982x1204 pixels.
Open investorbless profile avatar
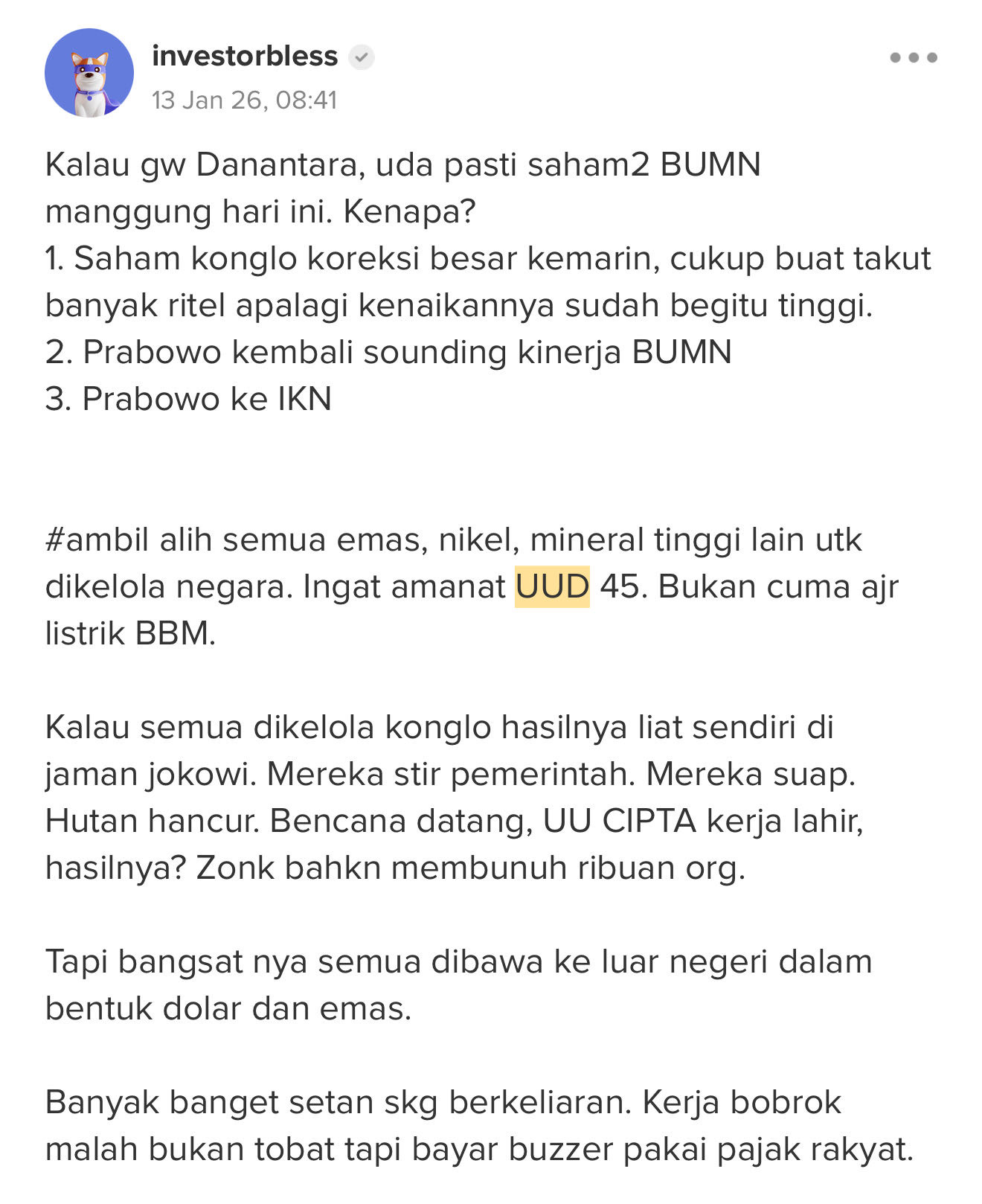89,73
